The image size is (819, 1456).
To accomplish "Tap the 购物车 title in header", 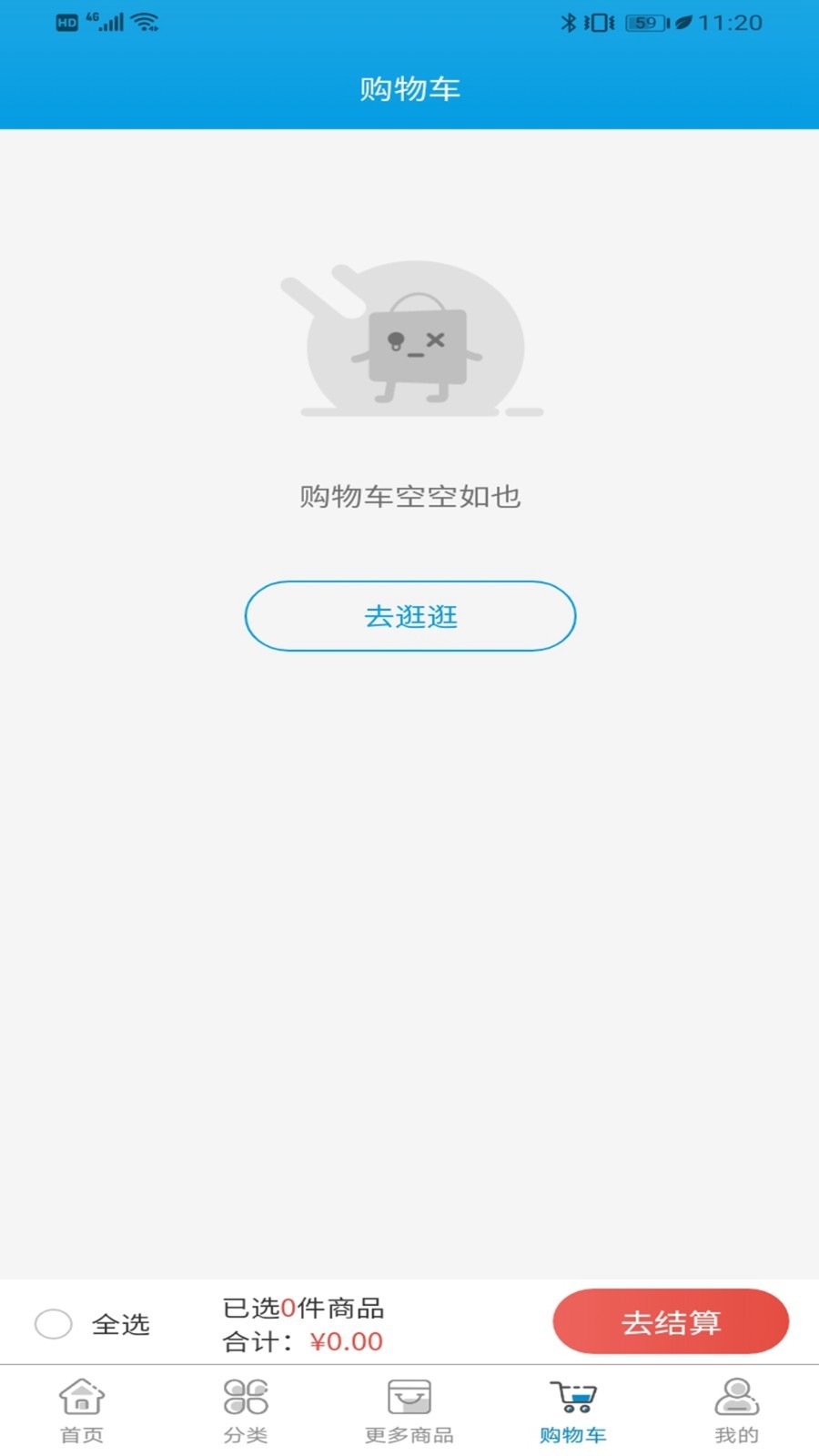I will (x=409, y=88).
